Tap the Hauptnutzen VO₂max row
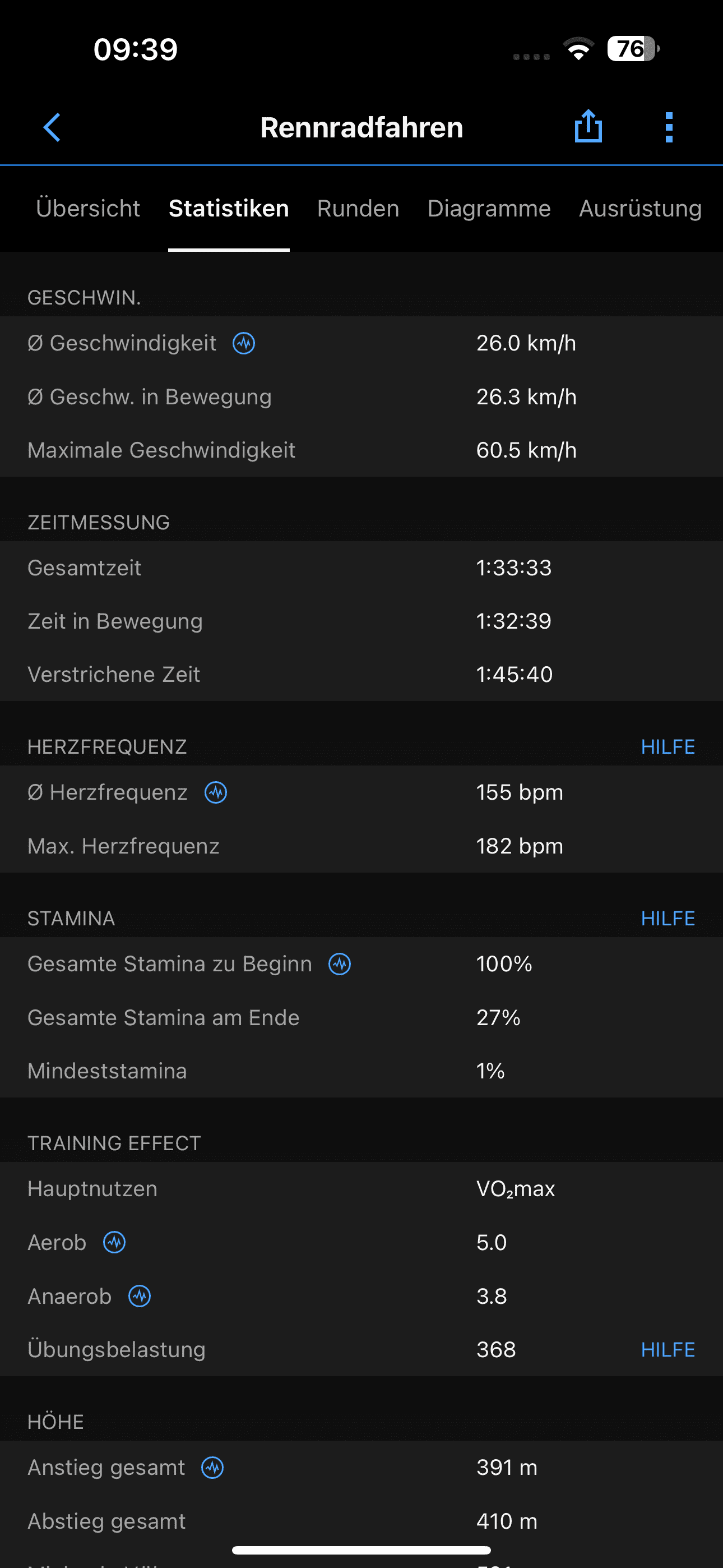The image size is (723, 1568). pos(361,1189)
